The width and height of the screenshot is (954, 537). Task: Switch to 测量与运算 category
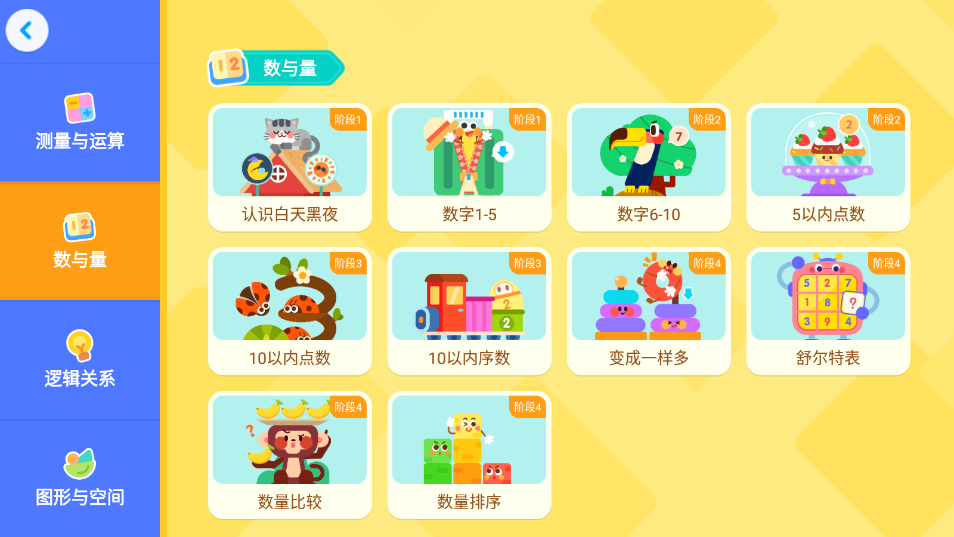tap(80, 122)
